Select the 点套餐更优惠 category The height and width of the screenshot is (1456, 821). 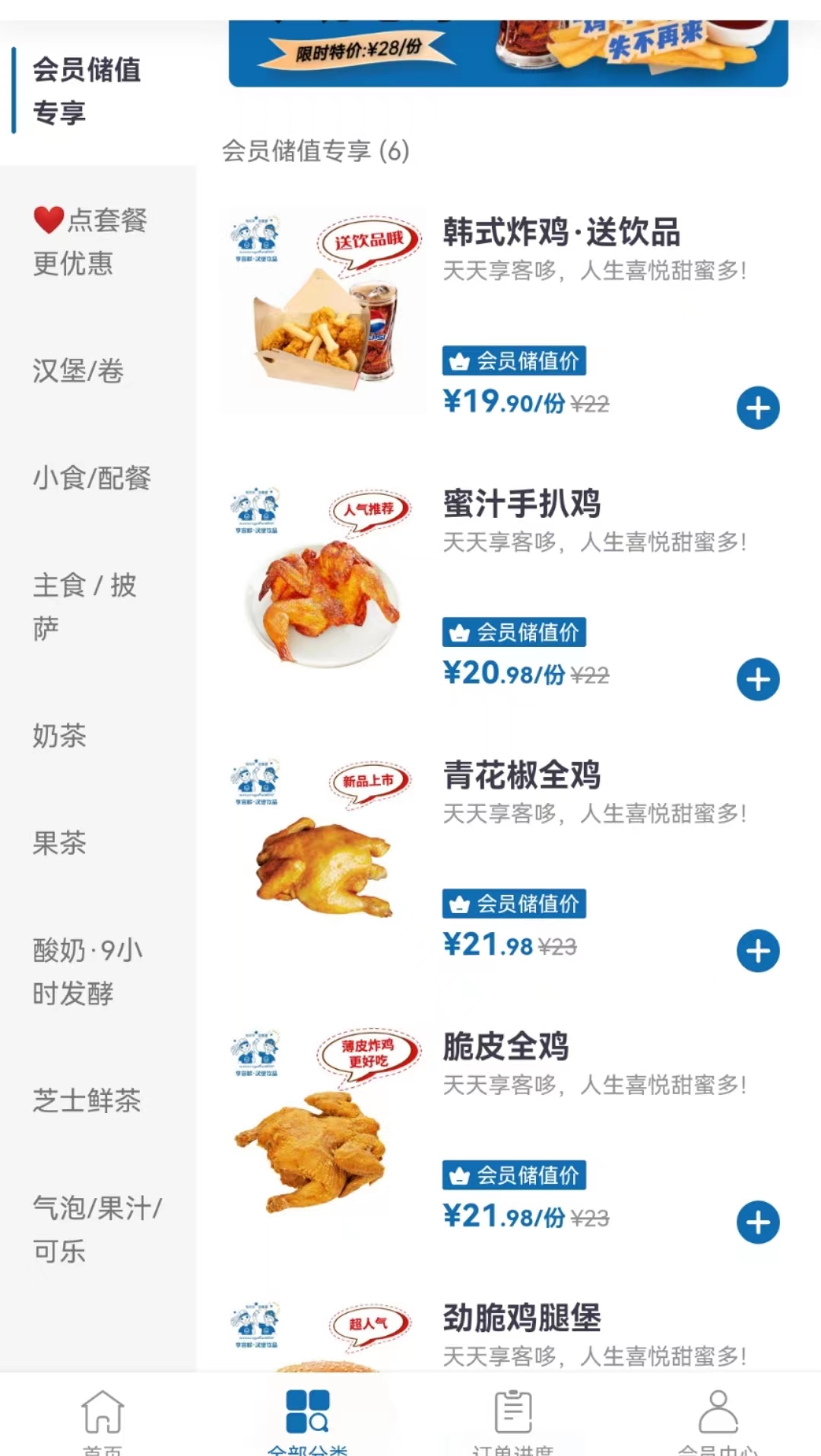[90, 242]
